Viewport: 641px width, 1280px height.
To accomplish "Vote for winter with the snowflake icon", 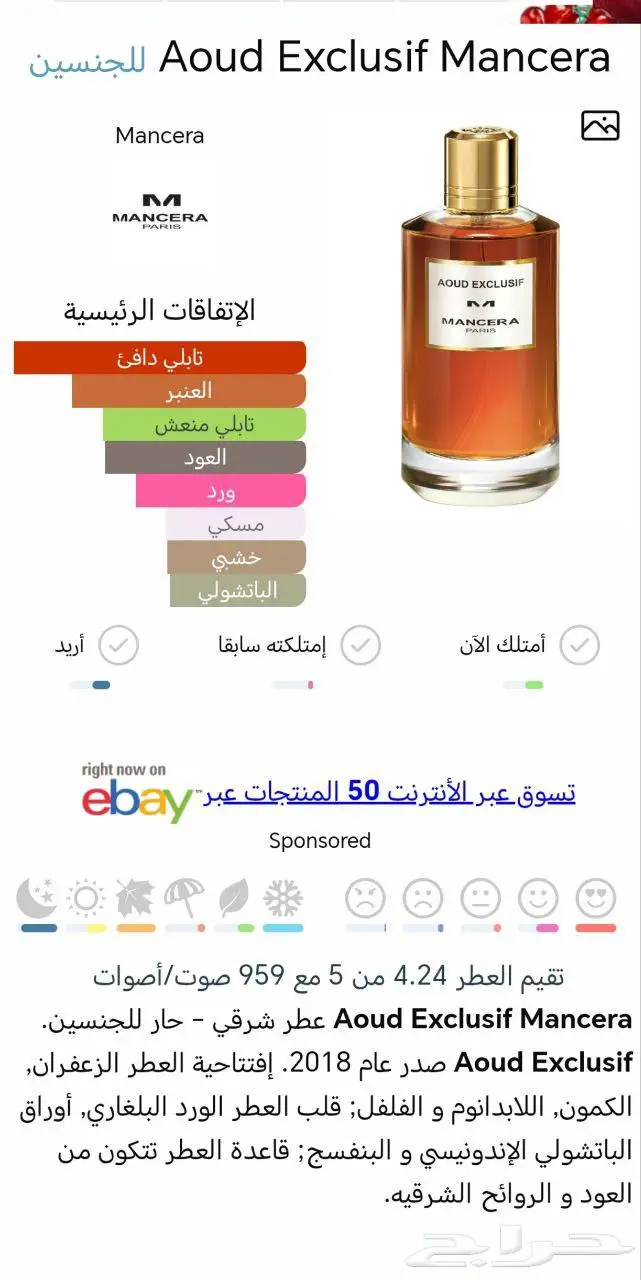I will (283, 898).
